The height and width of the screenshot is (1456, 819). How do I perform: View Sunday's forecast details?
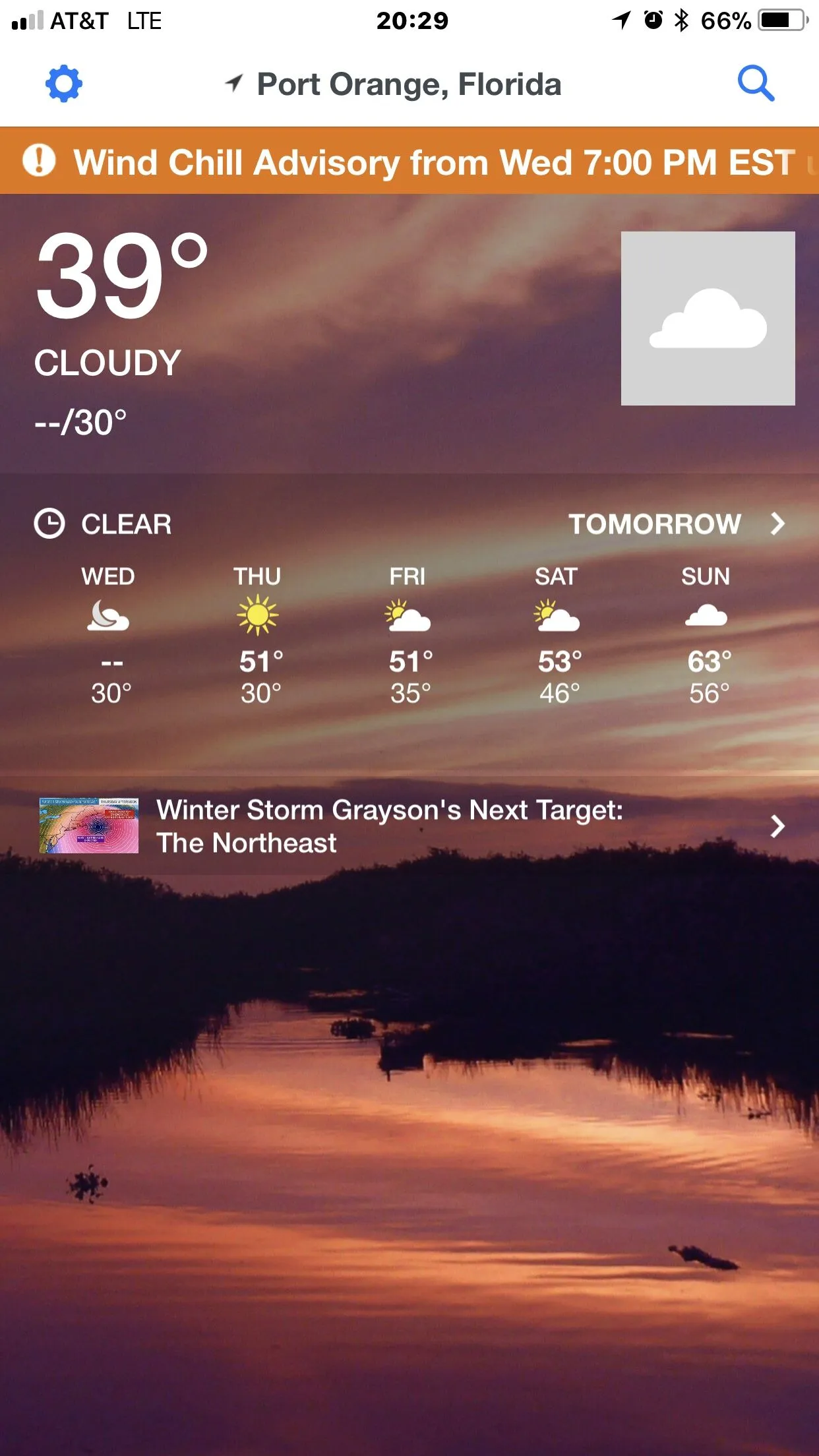coord(708,634)
